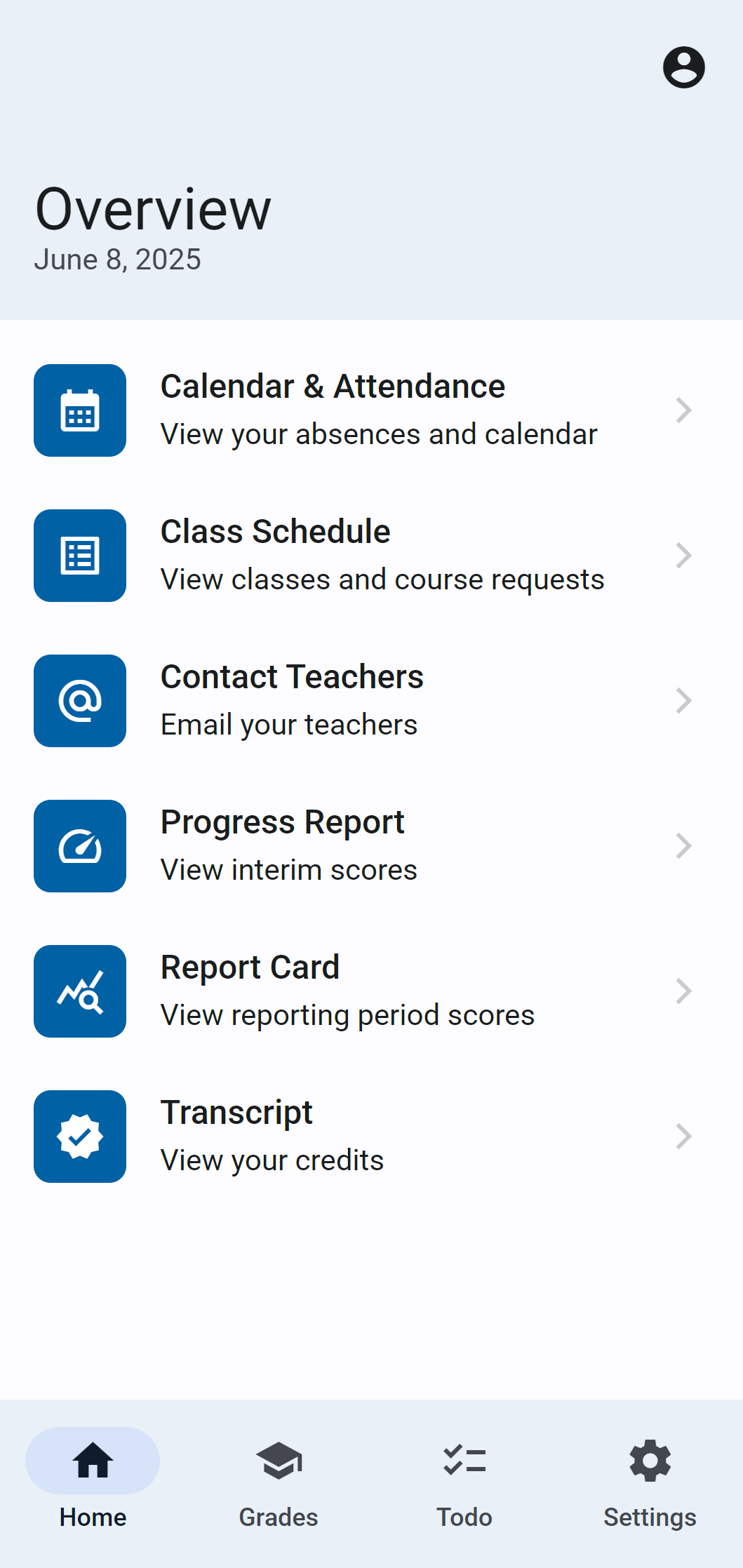Viewport: 743px width, 1568px height.
Task: View Transcript credits
Action: 370,1137
